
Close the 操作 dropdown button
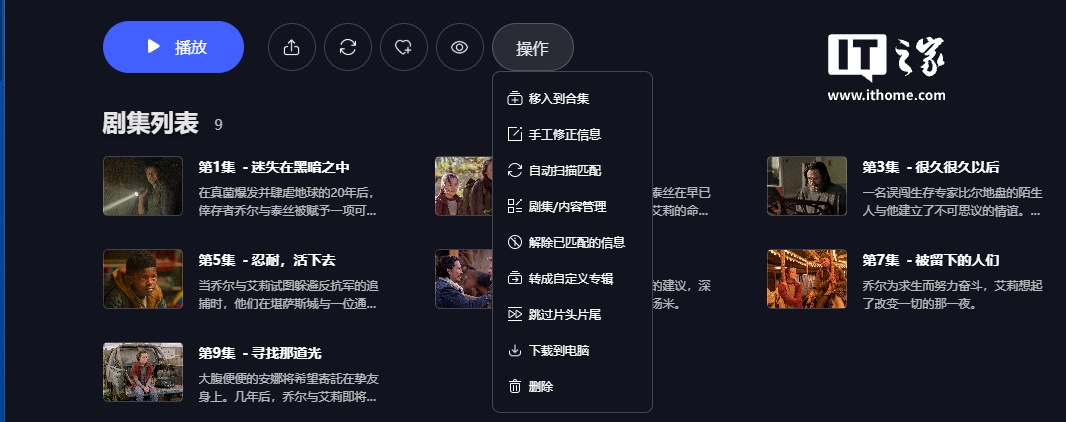[532, 48]
